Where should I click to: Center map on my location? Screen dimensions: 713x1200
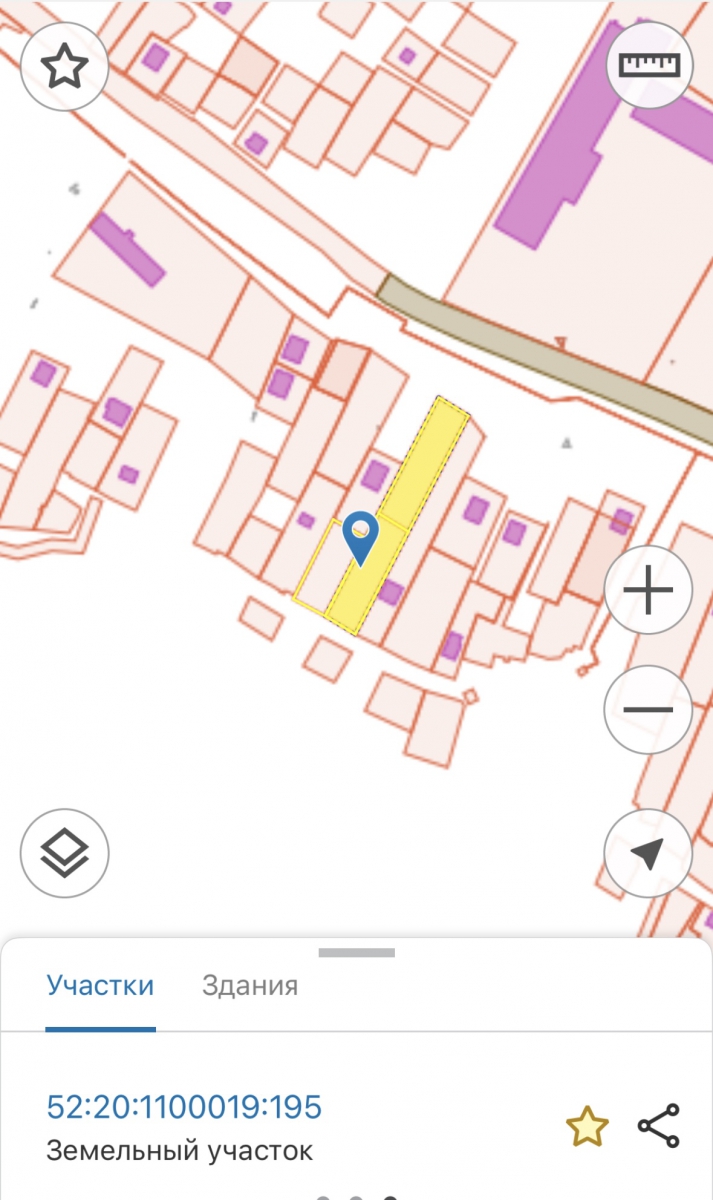coord(648,853)
